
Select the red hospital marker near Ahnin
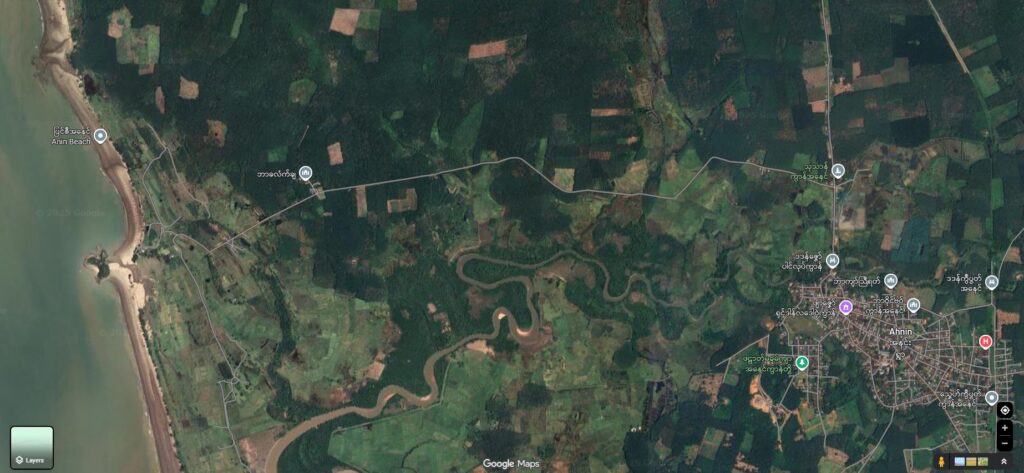[x=985, y=341]
